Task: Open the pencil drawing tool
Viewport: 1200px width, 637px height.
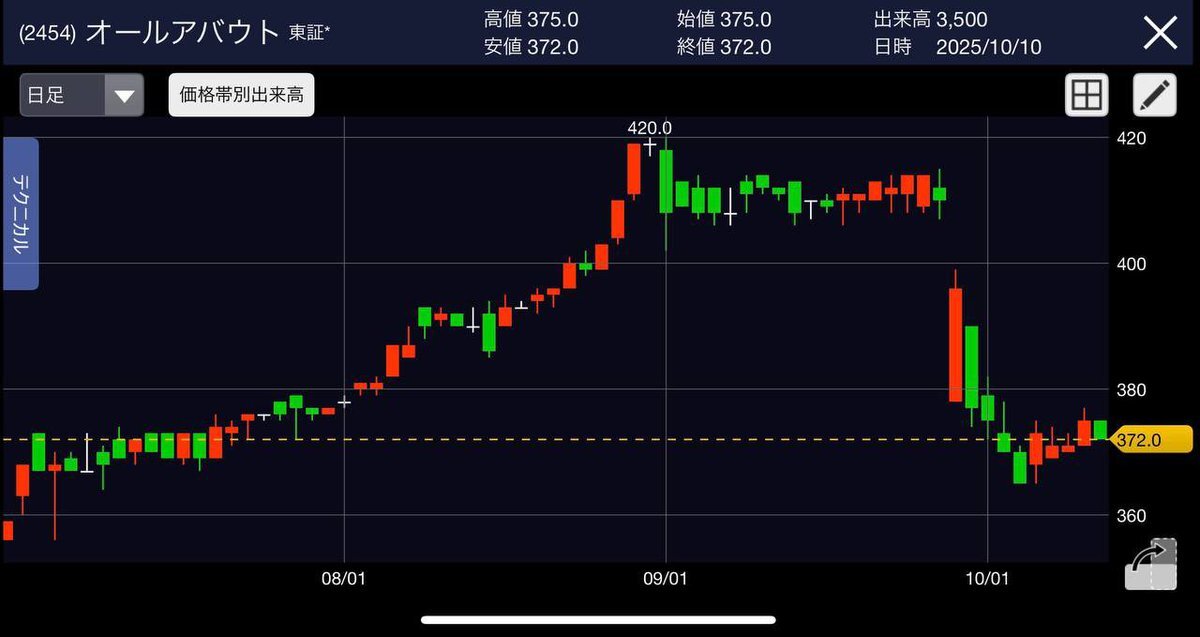Action: point(1154,96)
